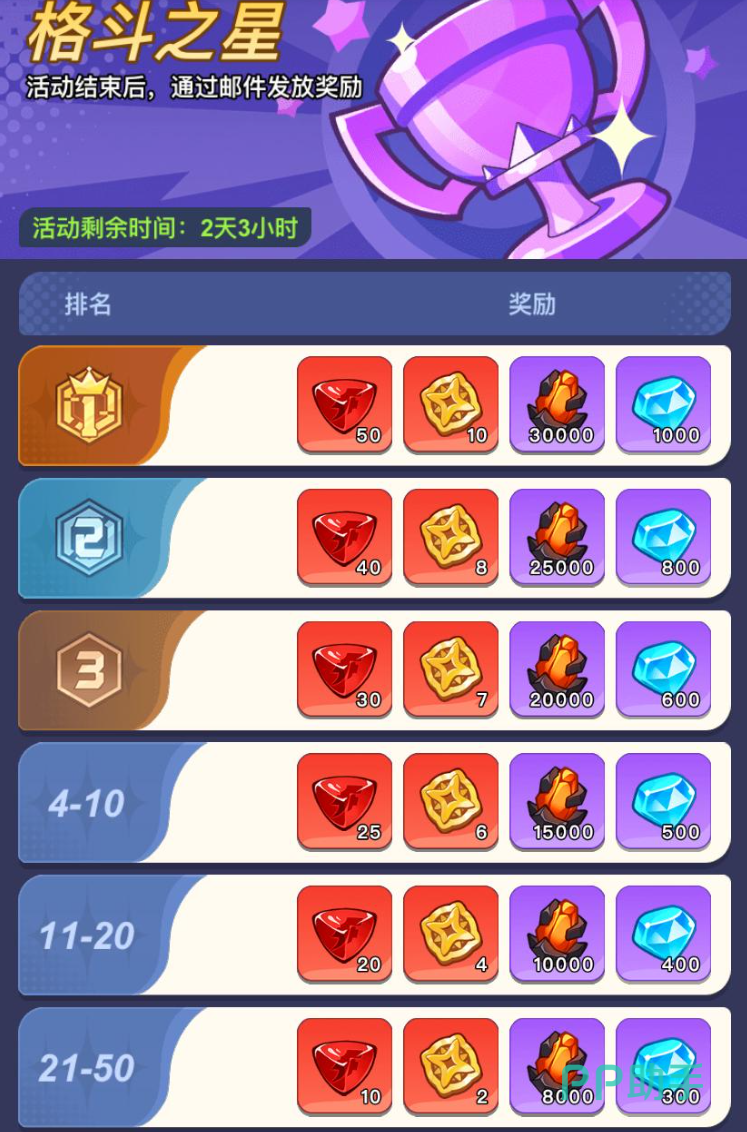Inspect the ore reward showing 15000
Image resolution: width=747 pixels, height=1132 pixels.
pyautogui.click(x=557, y=802)
